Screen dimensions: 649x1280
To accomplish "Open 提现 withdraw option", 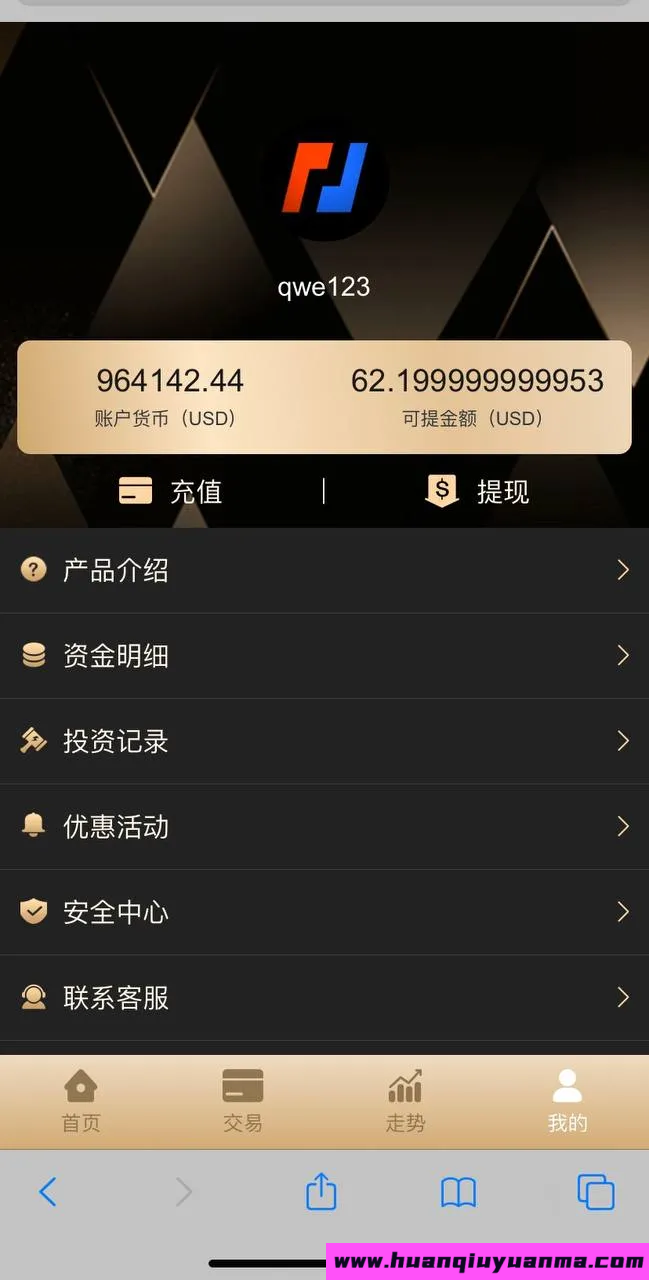I will tap(477, 491).
